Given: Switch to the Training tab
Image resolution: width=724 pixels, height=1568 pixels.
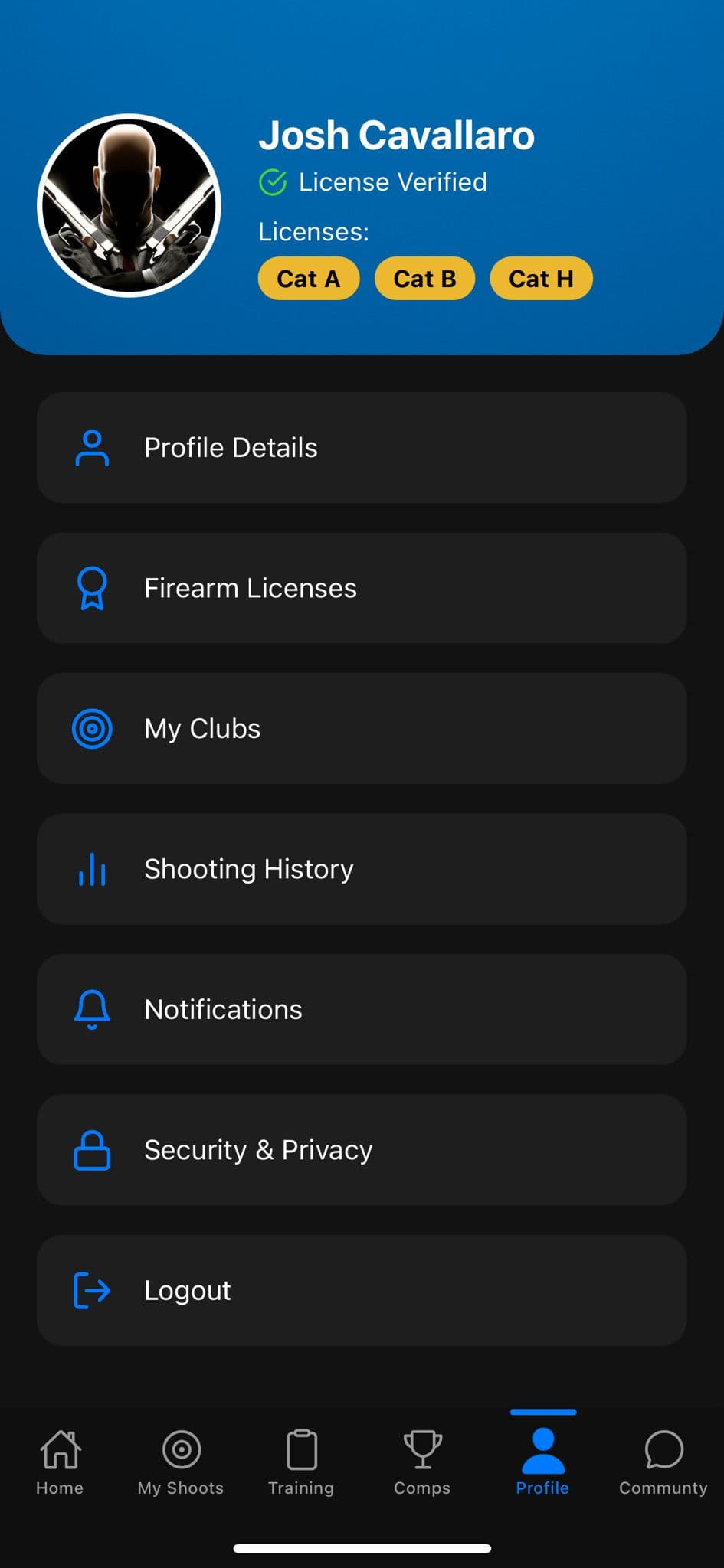Looking at the screenshot, I should 301,1462.
